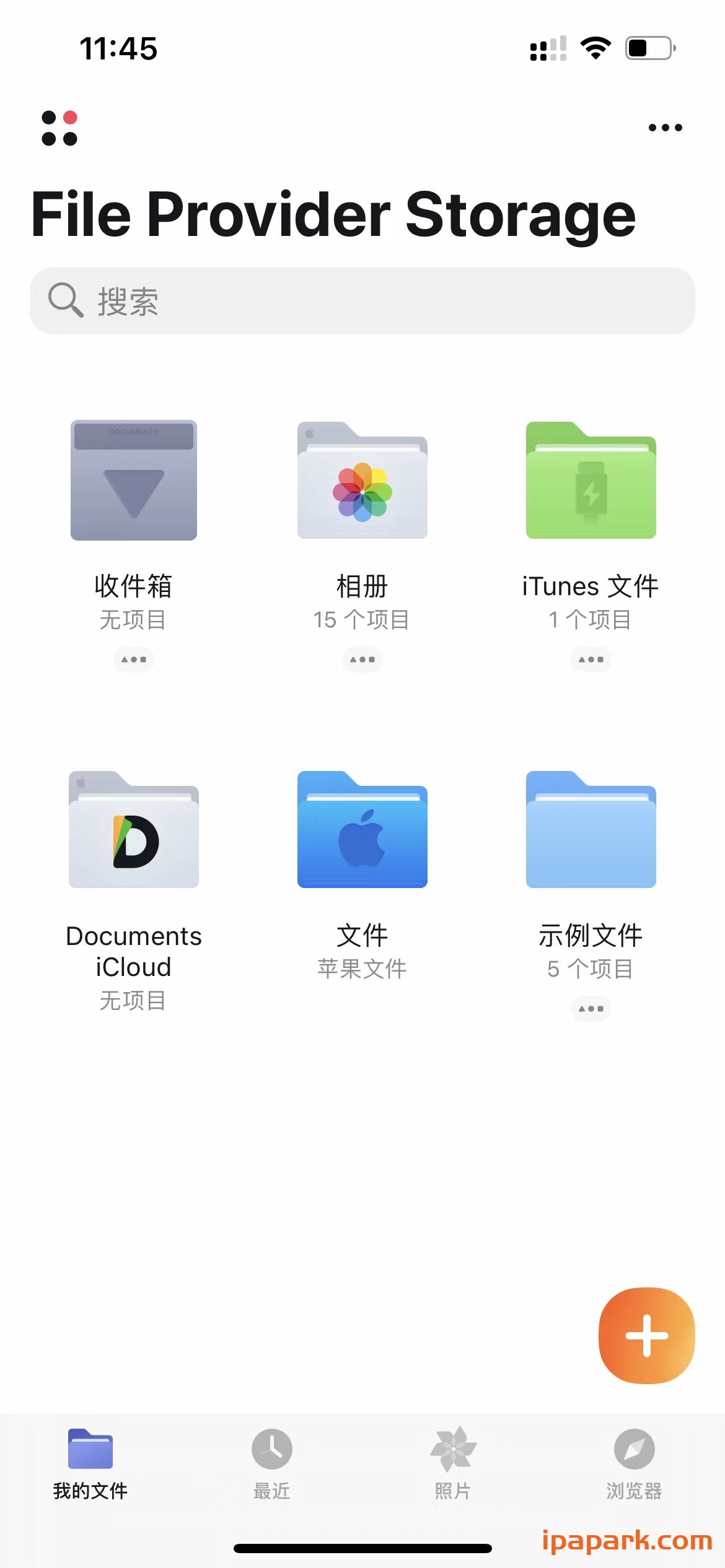The width and height of the screenshot is (725, 1568).
Task: Expand actions under the iTunes 文件 folder
Action: coord(590,659)
